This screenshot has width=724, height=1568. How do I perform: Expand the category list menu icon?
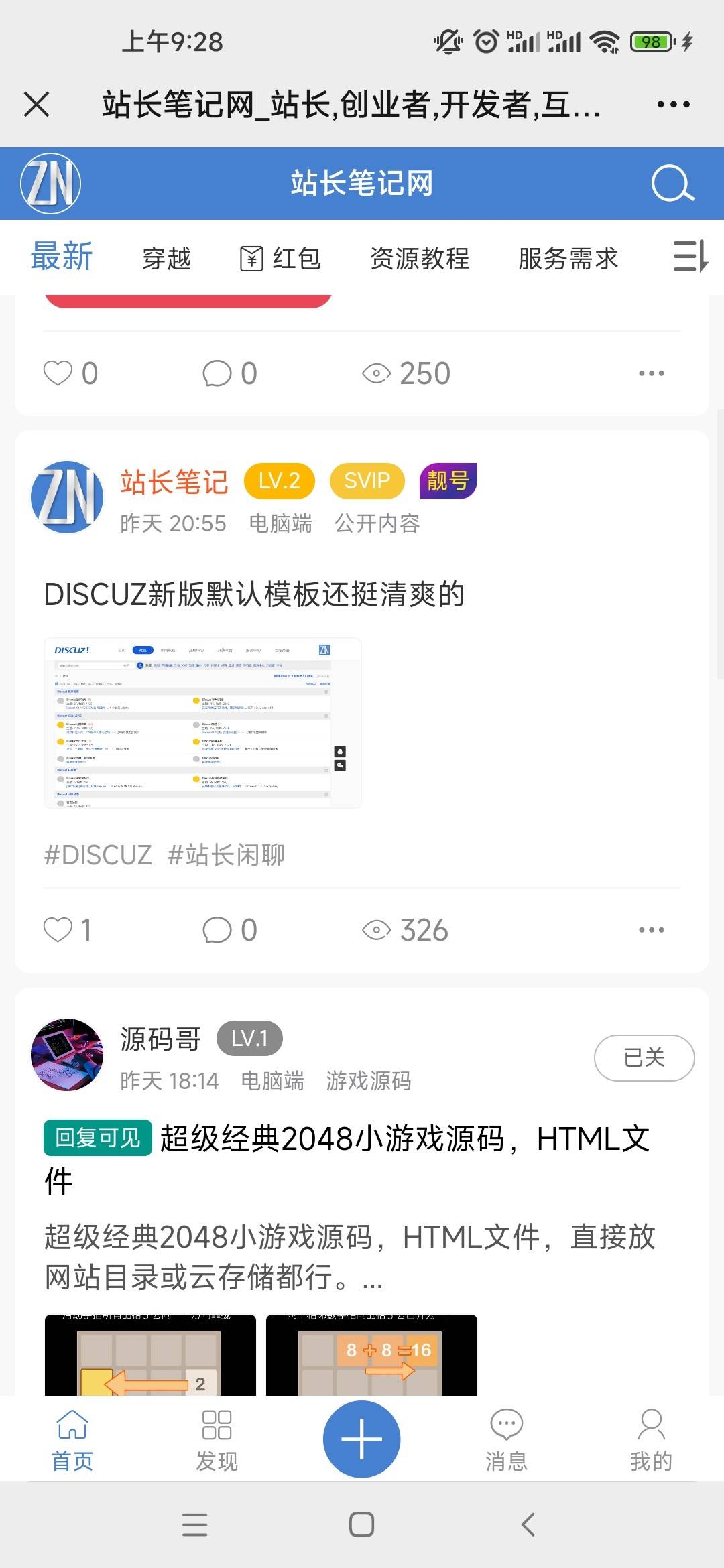[690, 257]
